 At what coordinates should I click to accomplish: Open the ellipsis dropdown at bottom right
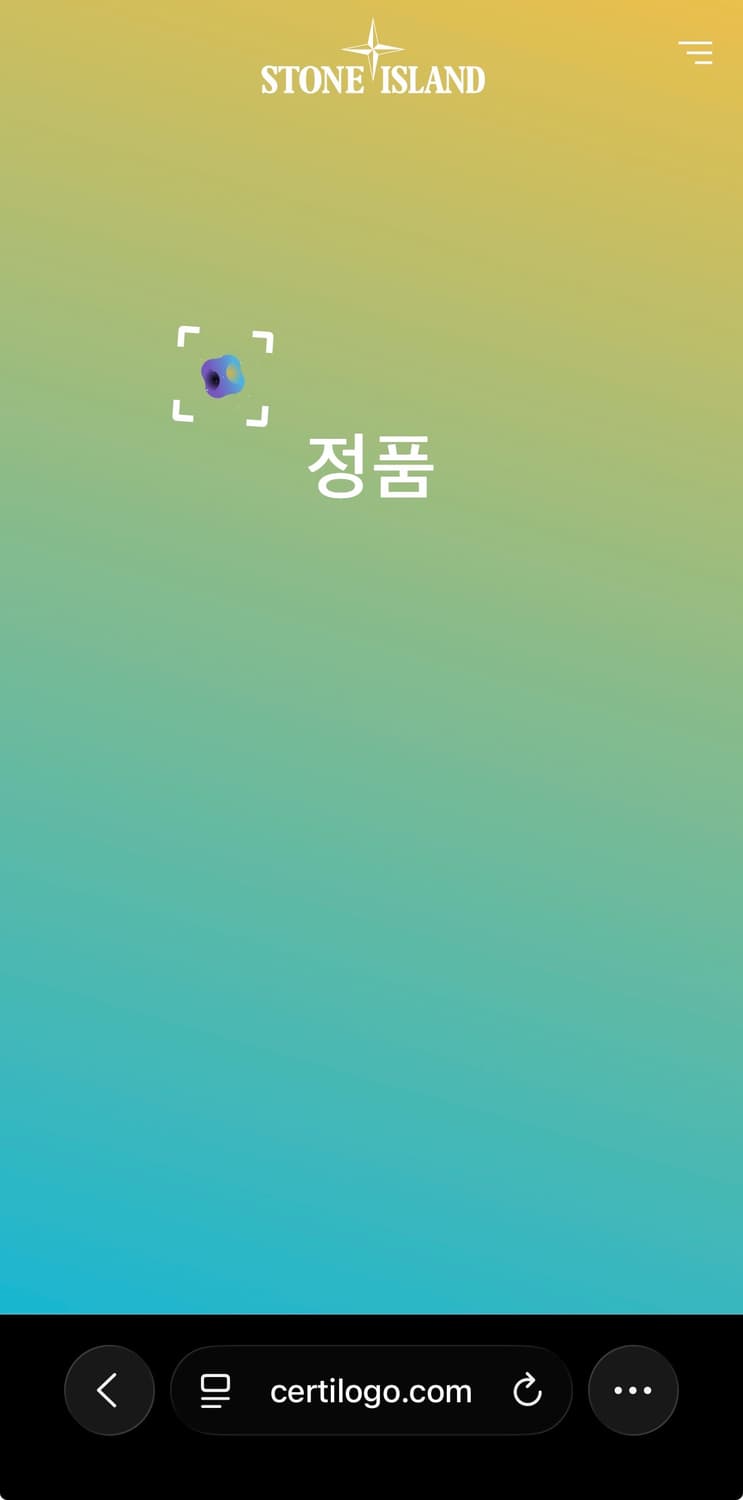[633, 1390]
